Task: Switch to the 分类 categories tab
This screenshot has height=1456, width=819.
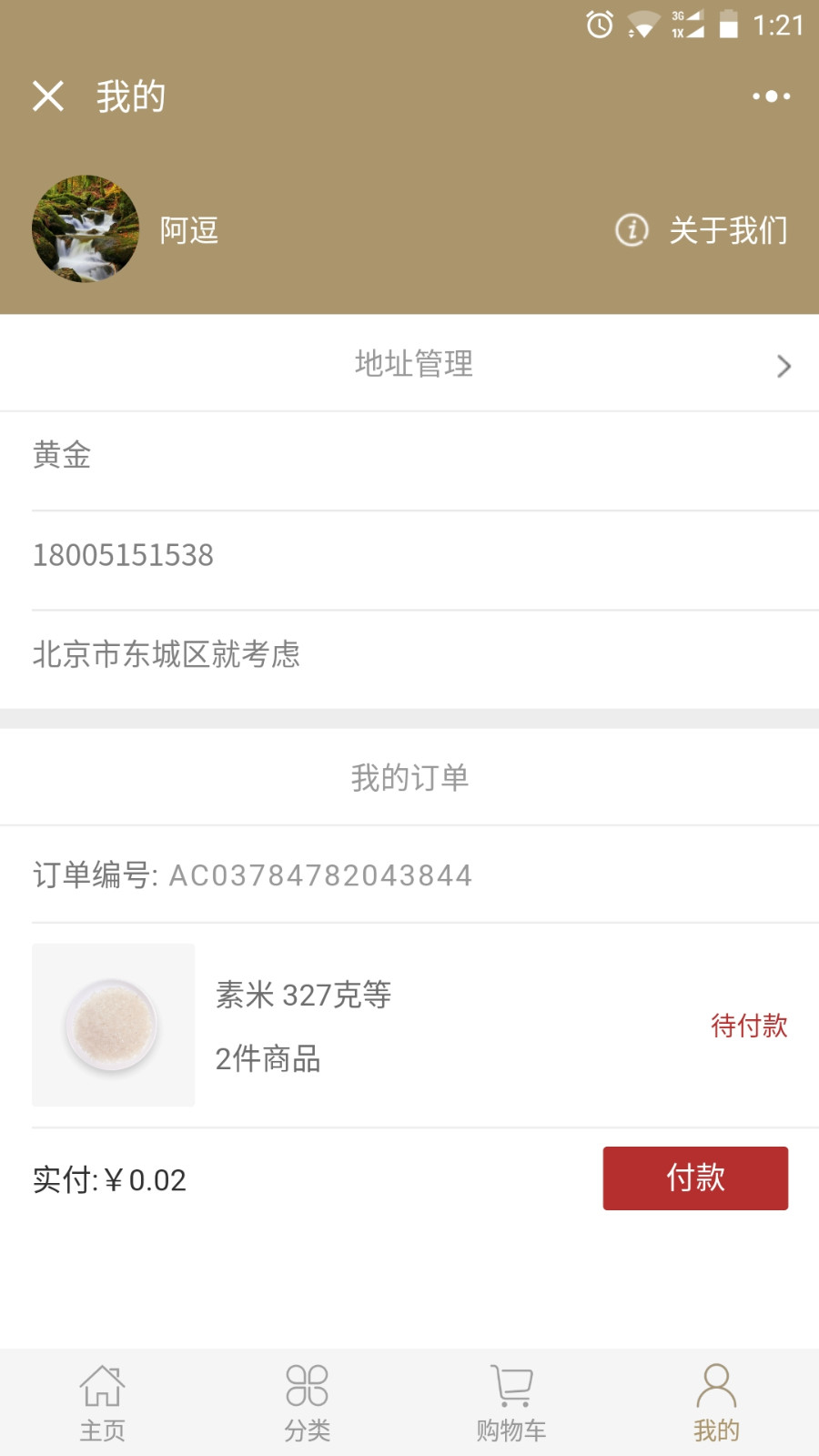Action: coord(307,1403)
